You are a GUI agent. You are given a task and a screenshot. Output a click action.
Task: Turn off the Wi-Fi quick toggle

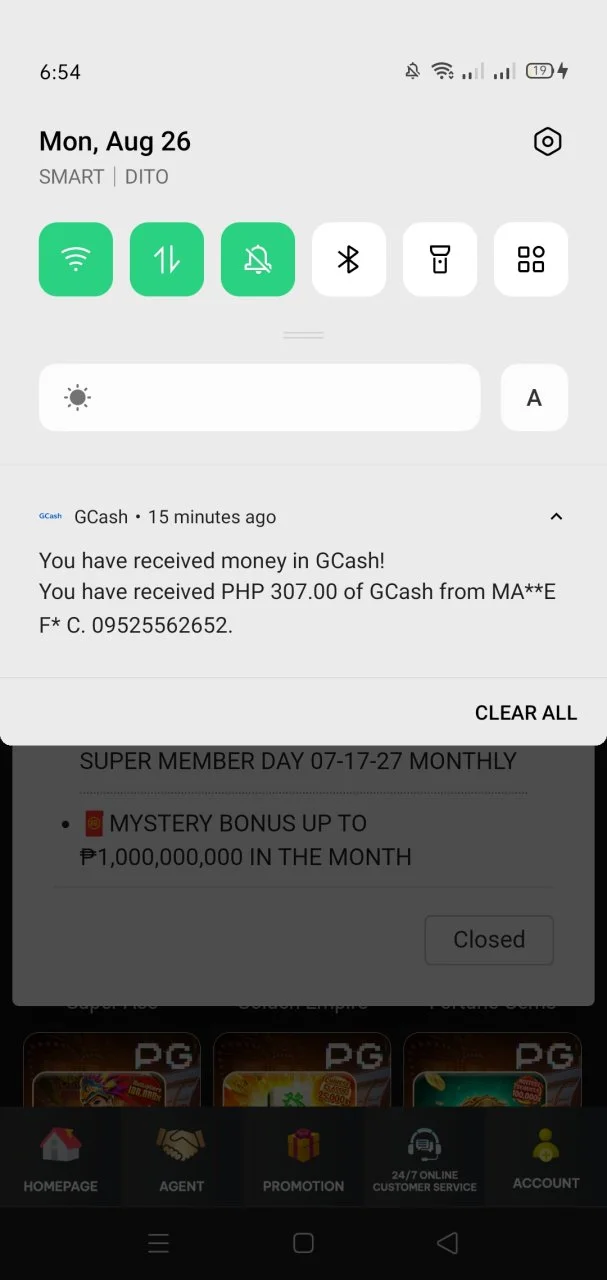(76, 259)
